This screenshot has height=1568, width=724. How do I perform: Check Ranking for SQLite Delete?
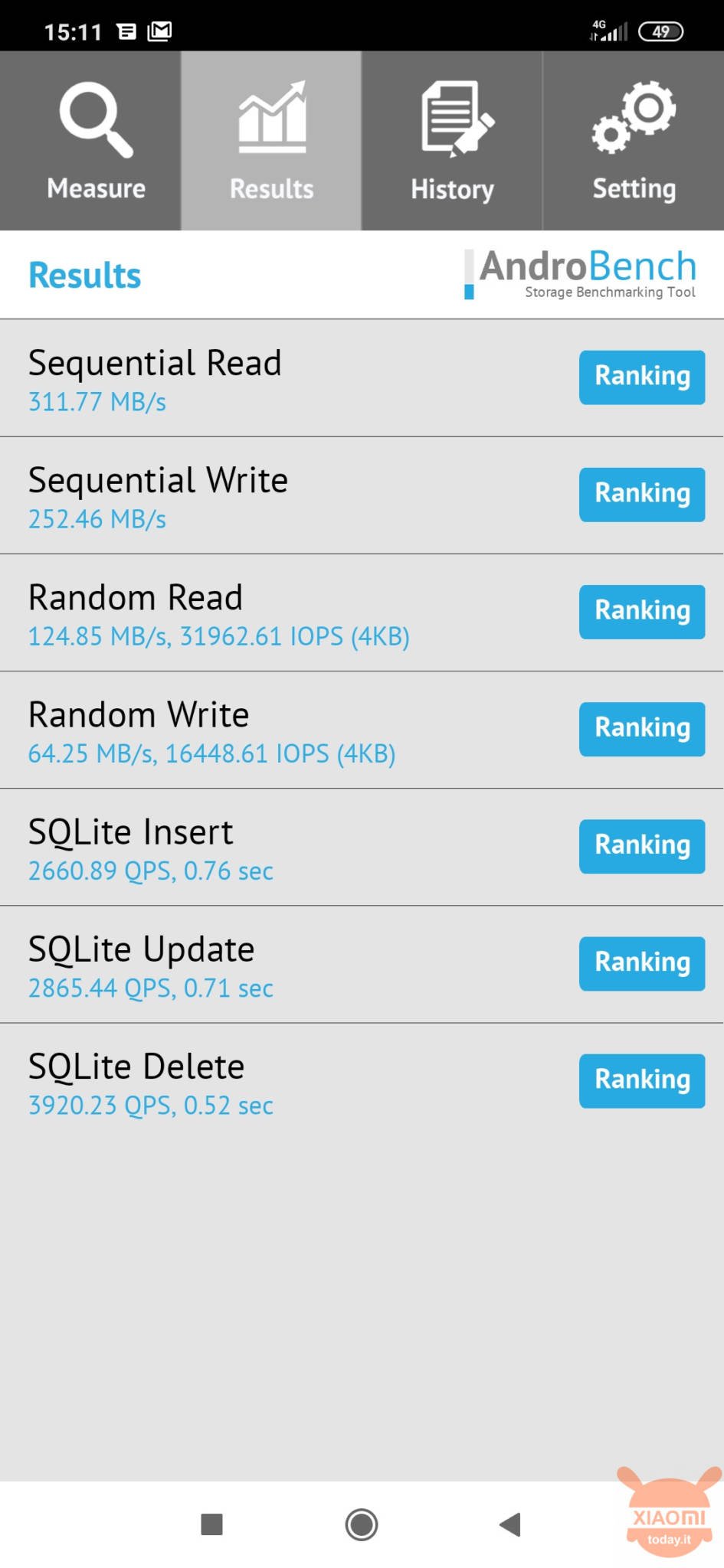[x=642, y=1080]
